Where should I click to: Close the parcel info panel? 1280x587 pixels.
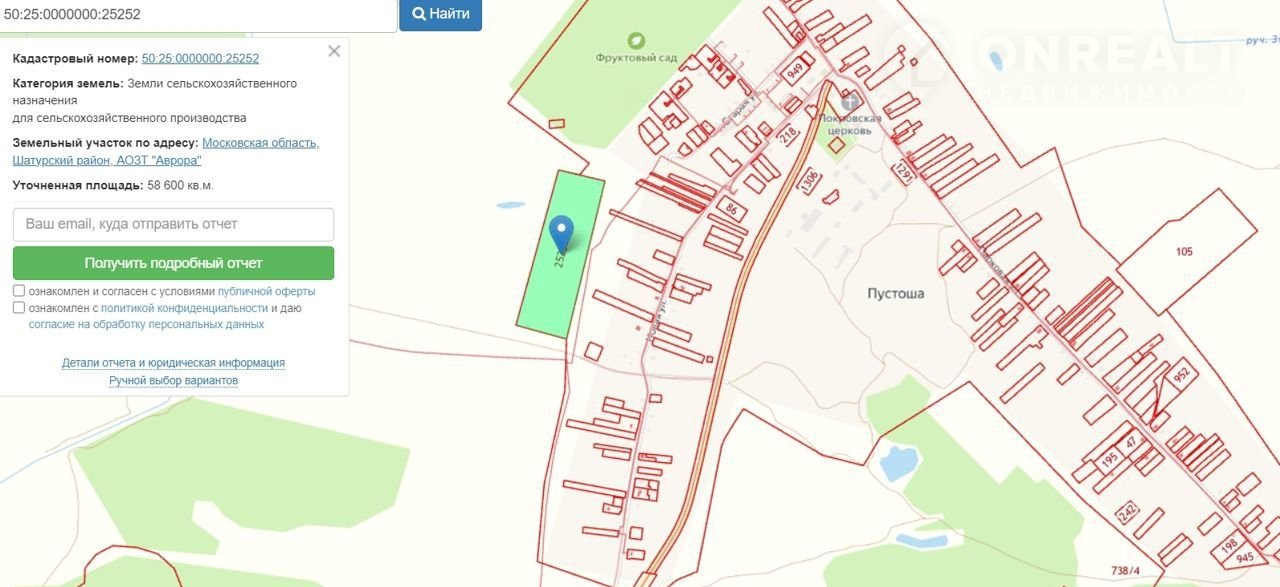tap(334, 51)
